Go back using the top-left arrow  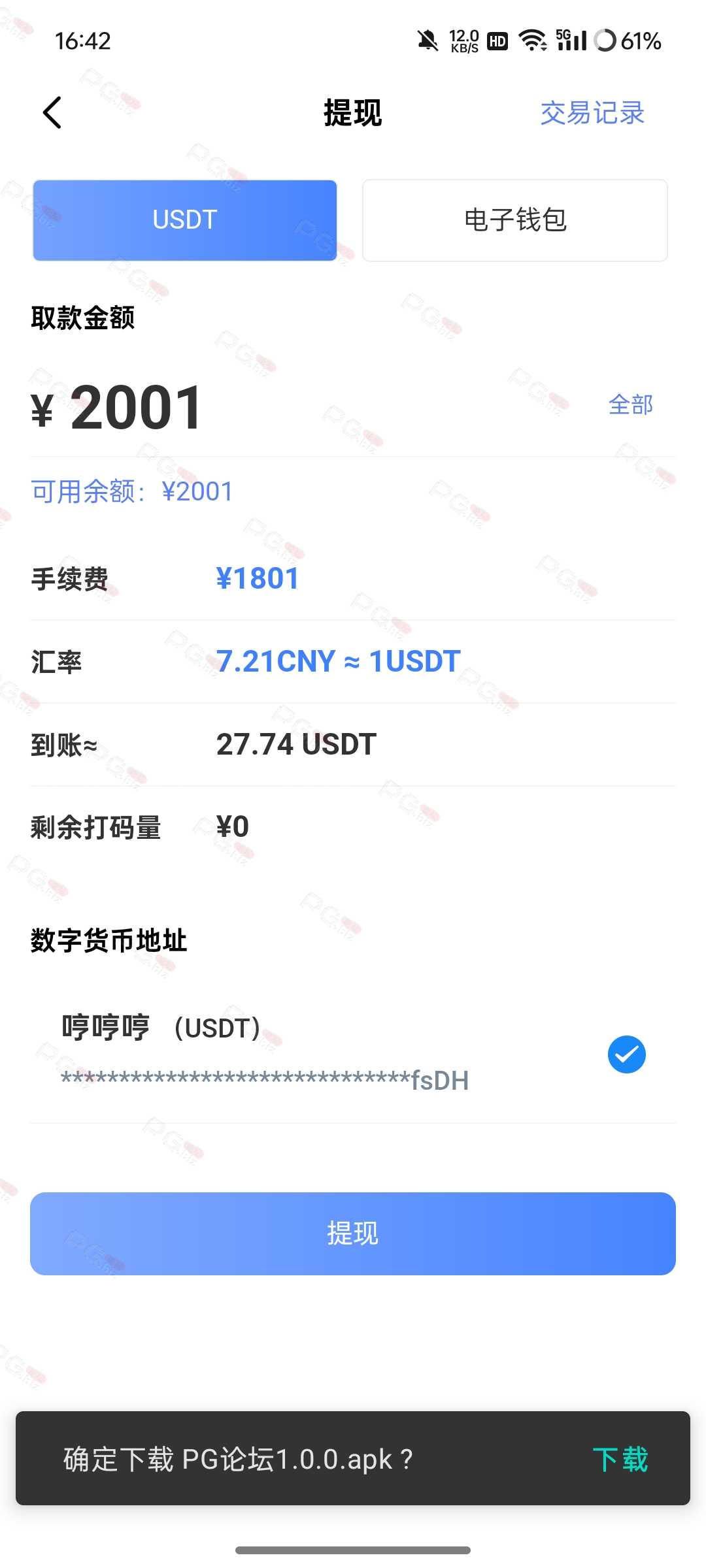52,112
